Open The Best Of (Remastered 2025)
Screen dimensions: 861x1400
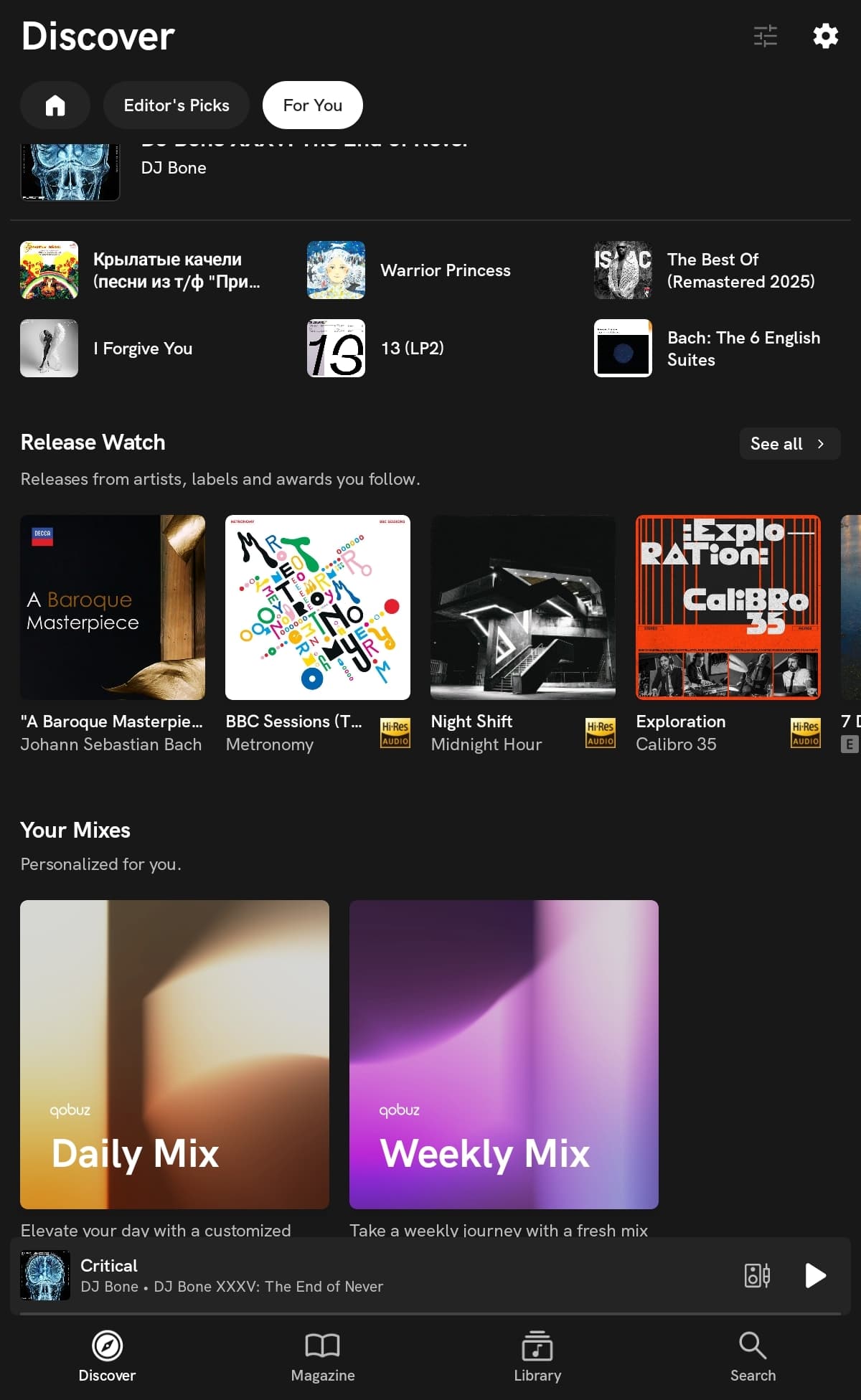pos(710,270)
